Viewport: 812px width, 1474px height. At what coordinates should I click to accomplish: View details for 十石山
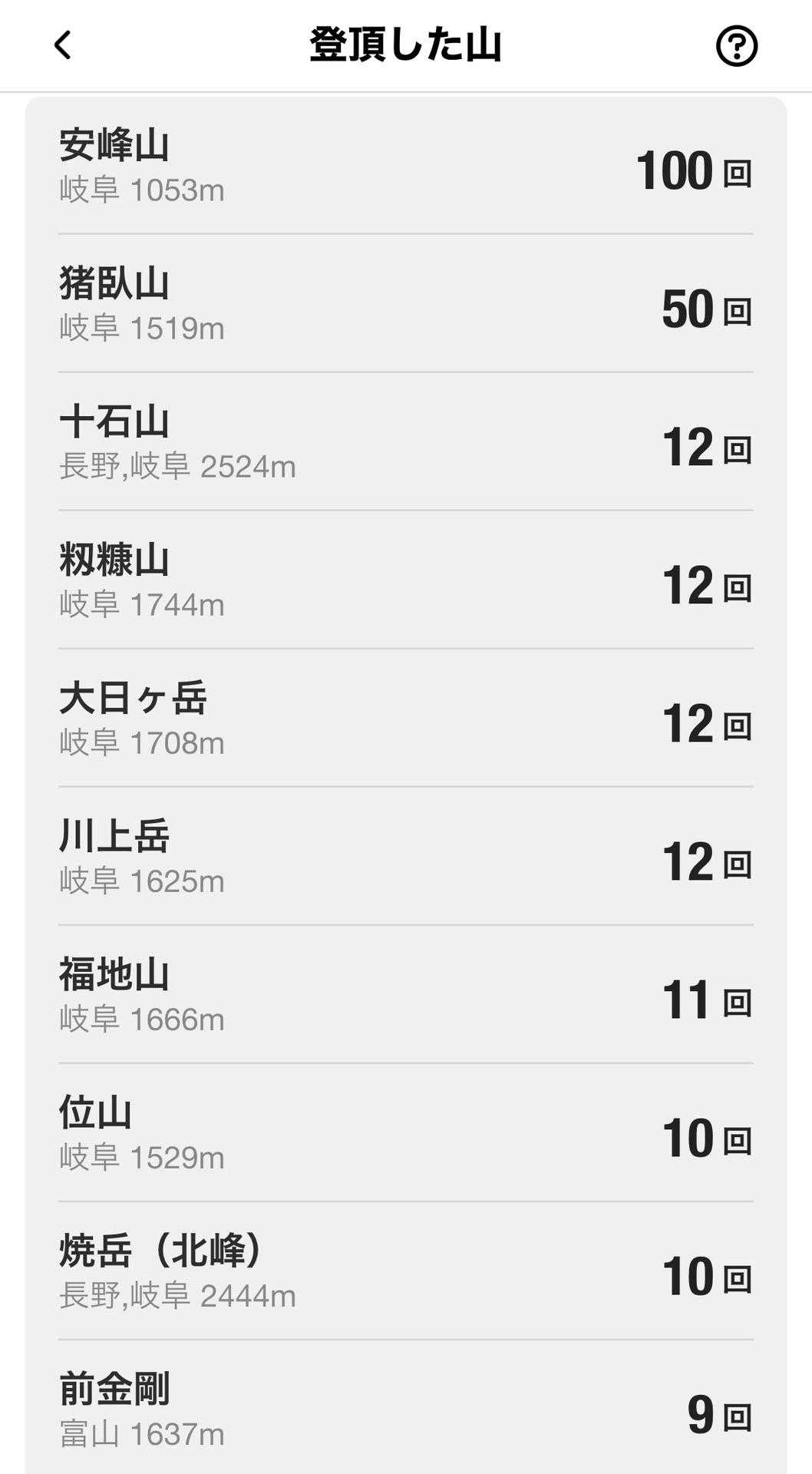click(405, 442)
